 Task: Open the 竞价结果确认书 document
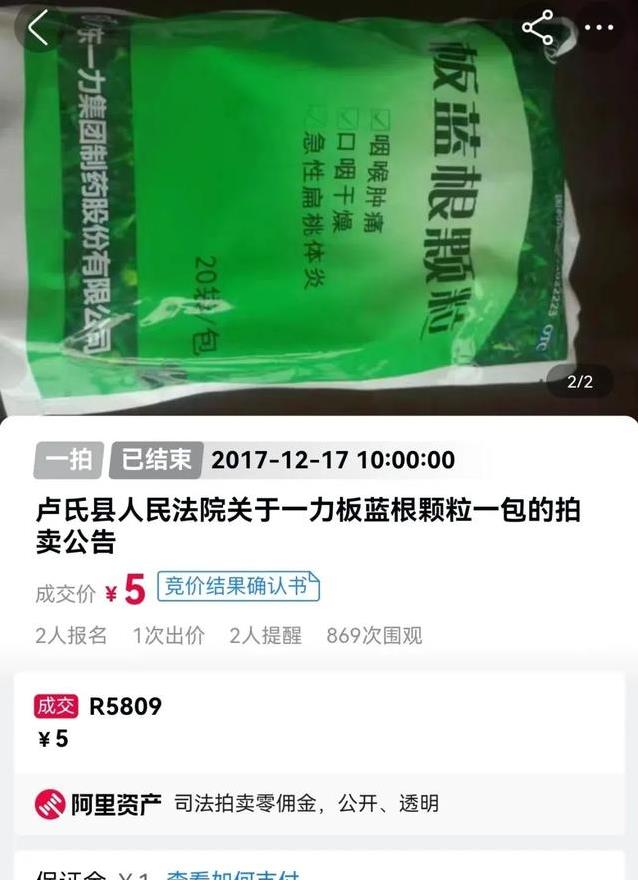[x=238, y=587]
